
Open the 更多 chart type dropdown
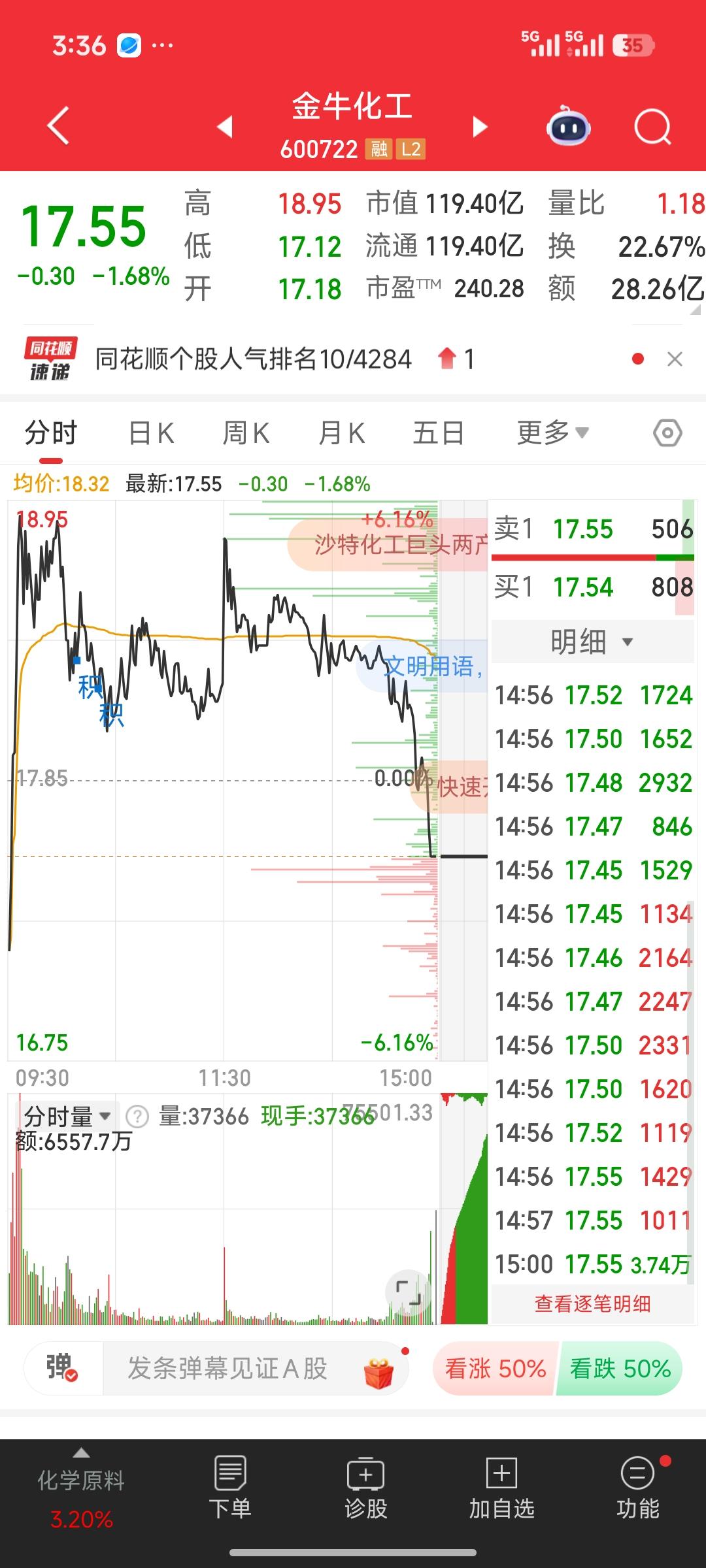point(552,432)
